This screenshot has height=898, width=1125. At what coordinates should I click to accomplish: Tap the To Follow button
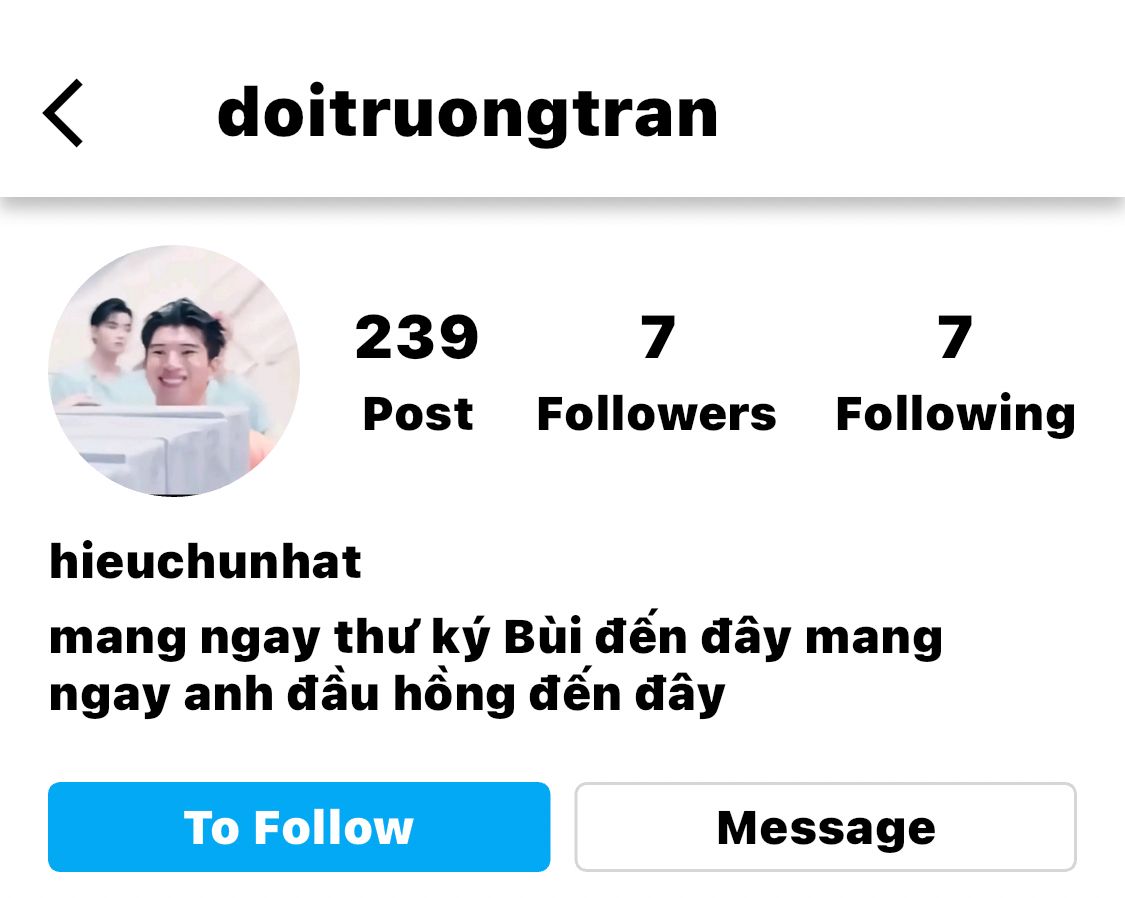[299, 827]
